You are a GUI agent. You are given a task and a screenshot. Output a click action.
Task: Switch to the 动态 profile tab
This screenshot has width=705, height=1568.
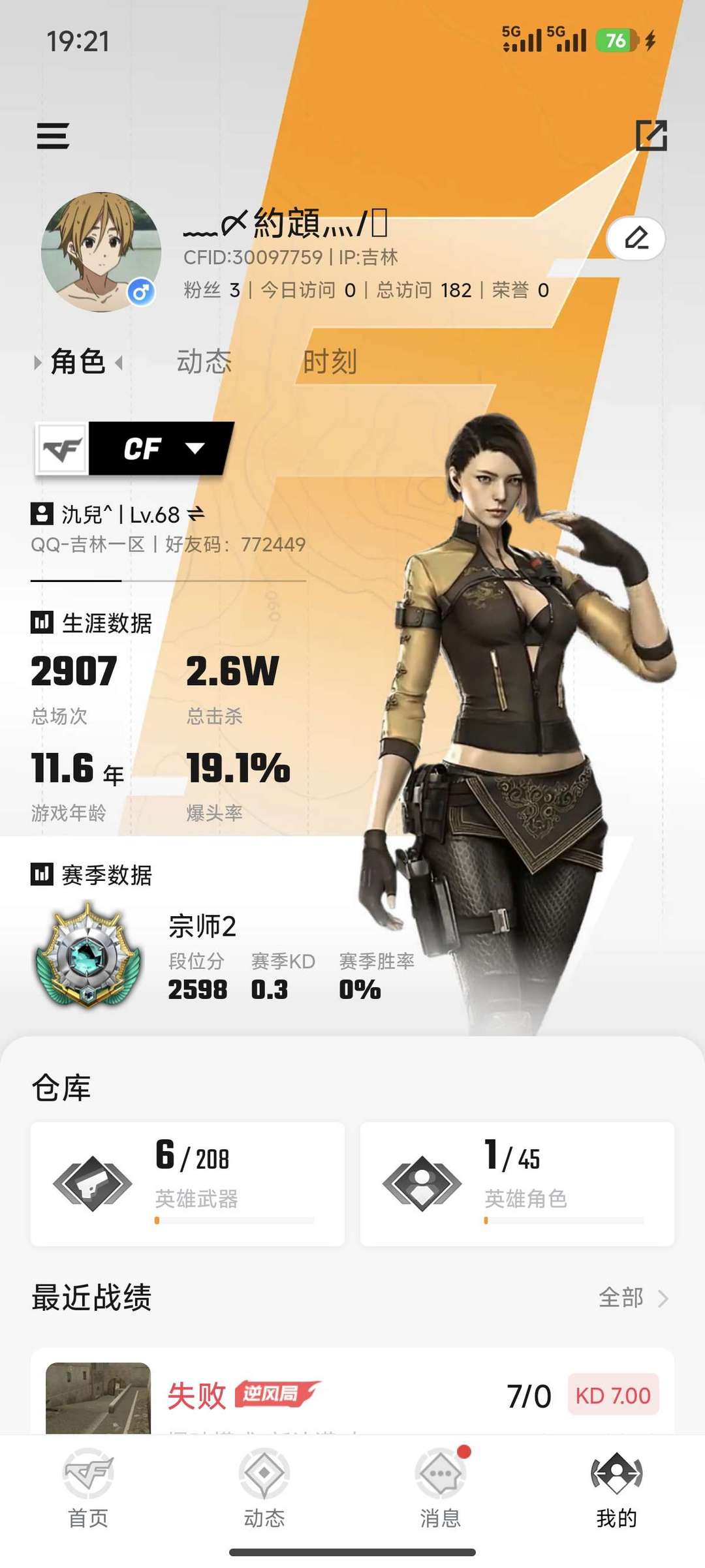click(x=204, y=361)
